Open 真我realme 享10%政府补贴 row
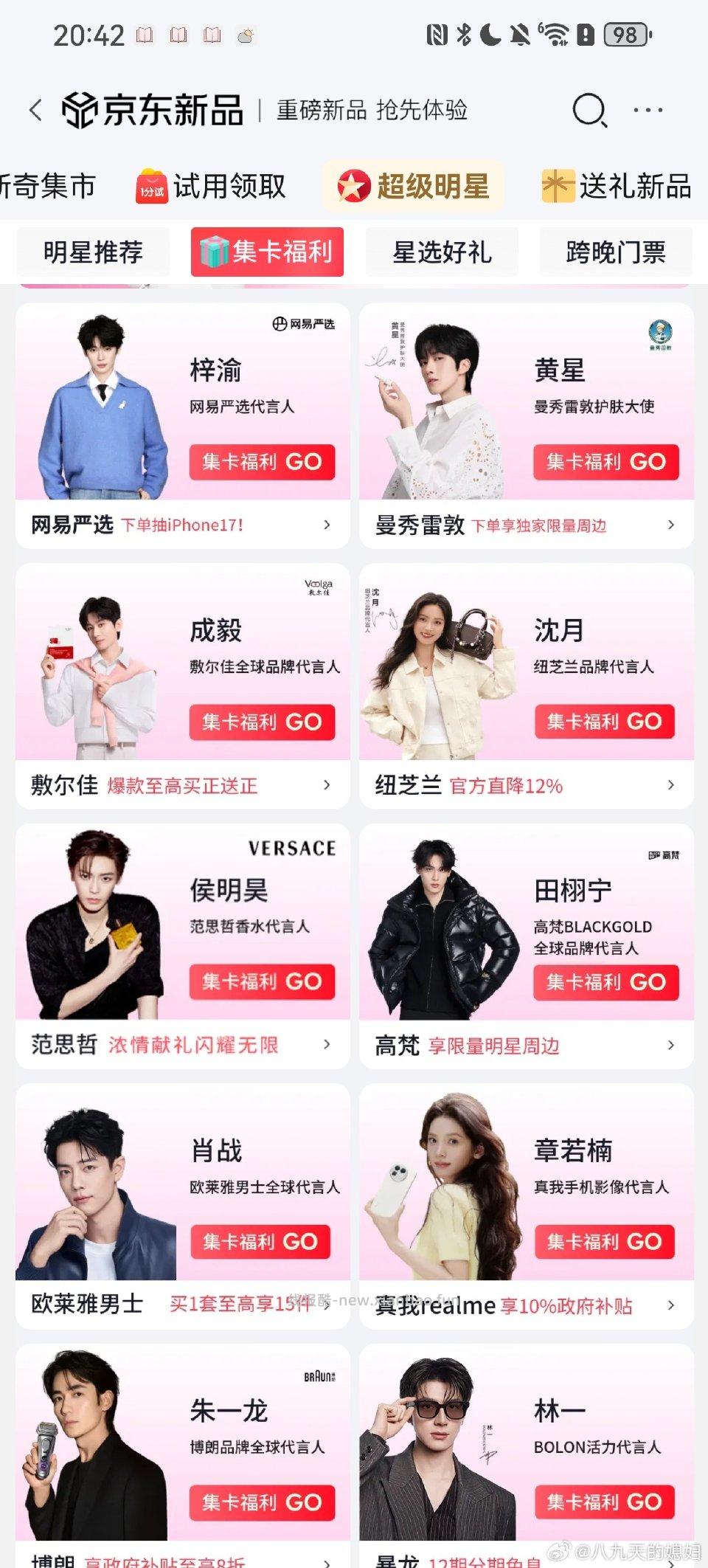The image size is (708, 1568). tap(526, 1305)
